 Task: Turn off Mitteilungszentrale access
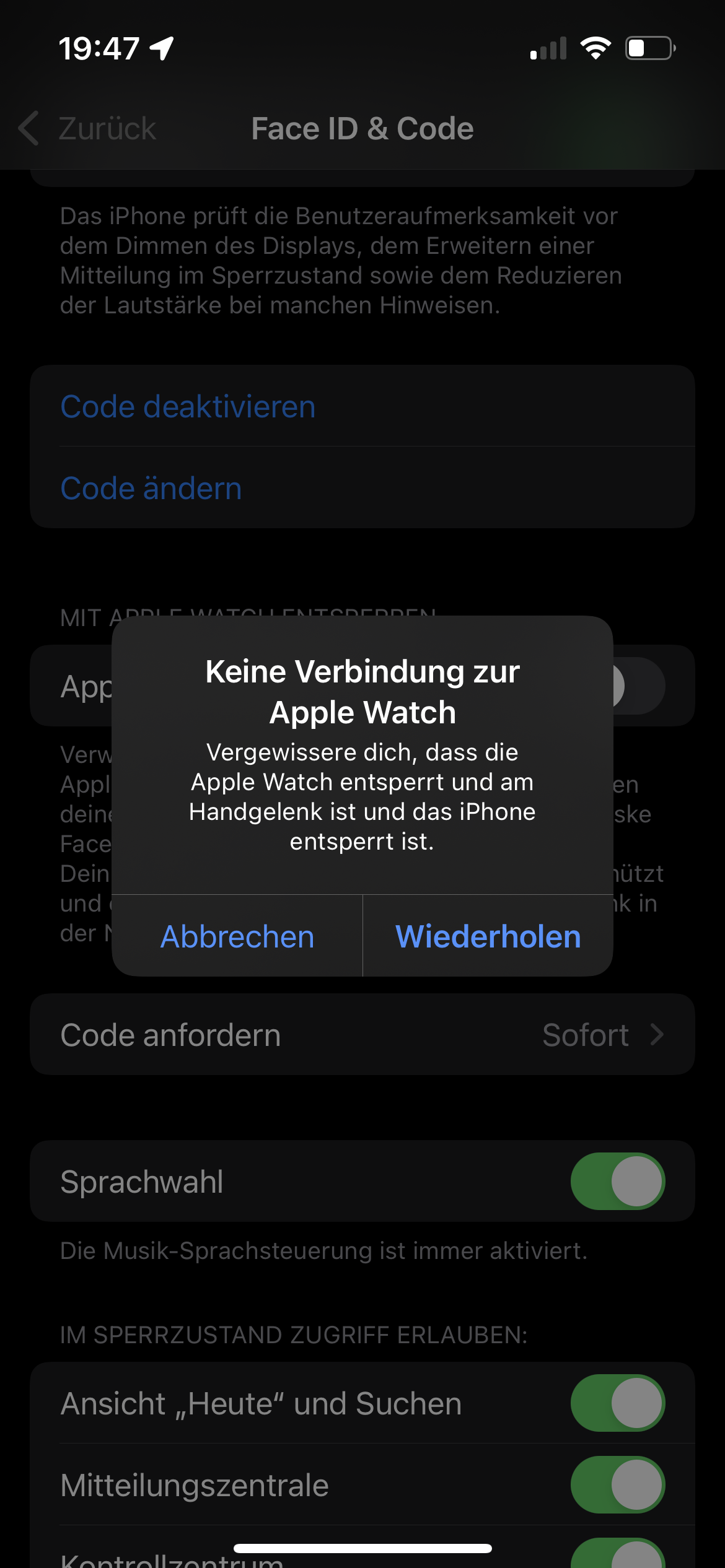[617, 1485]
